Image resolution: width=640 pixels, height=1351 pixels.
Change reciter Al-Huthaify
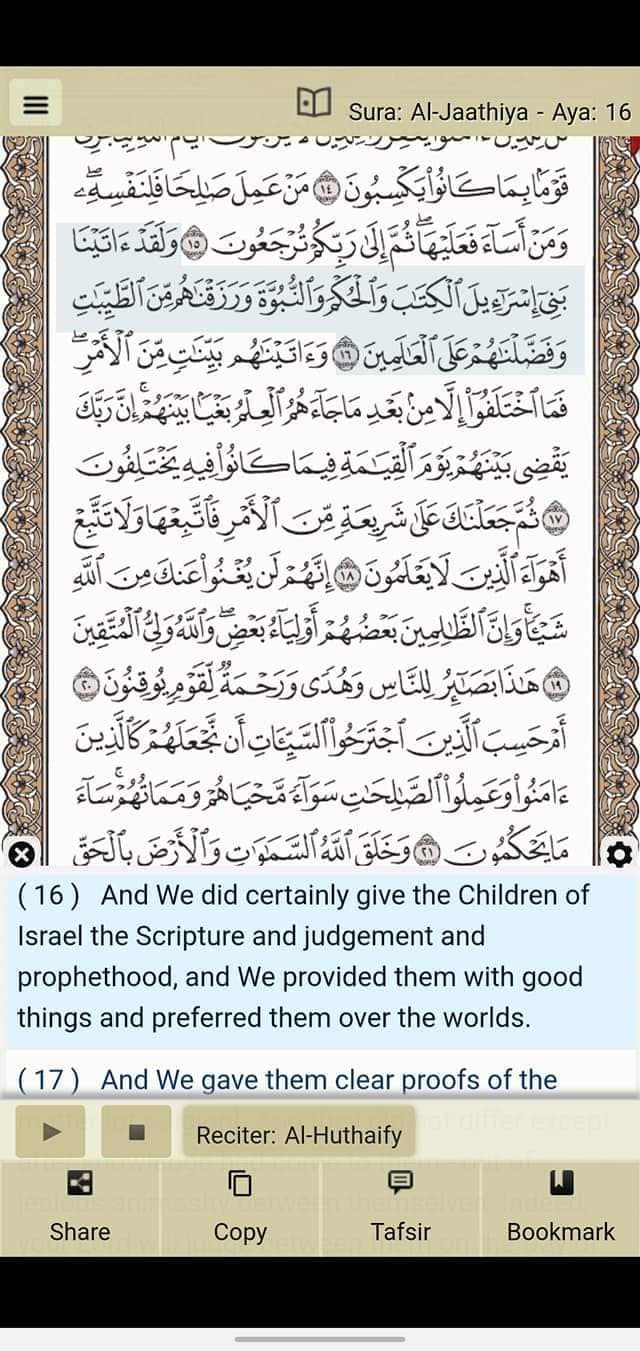pos(298,1134)
